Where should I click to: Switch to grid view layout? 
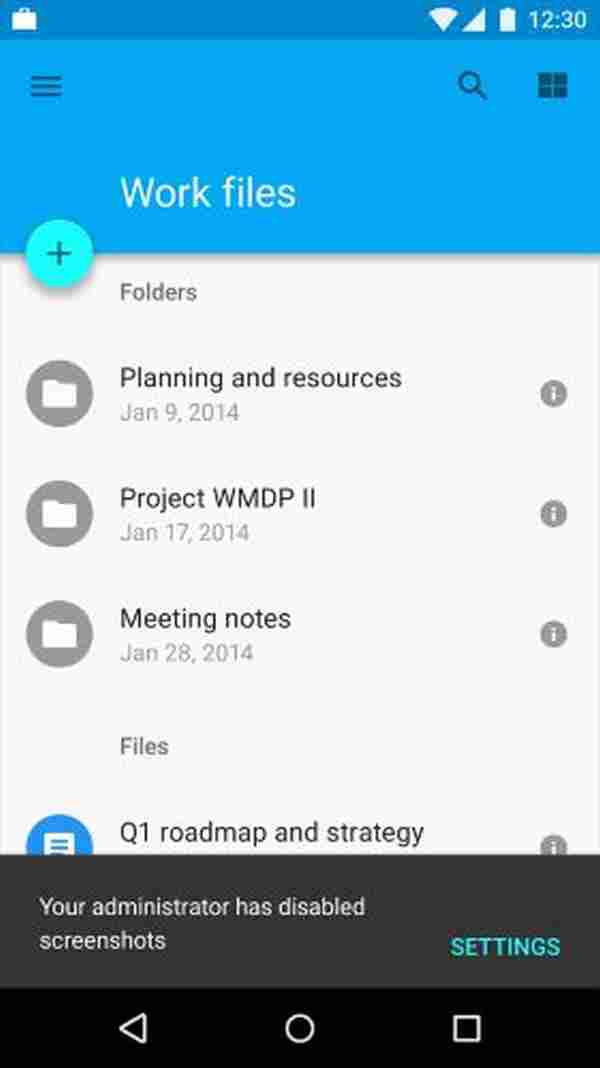pos(552,86)
